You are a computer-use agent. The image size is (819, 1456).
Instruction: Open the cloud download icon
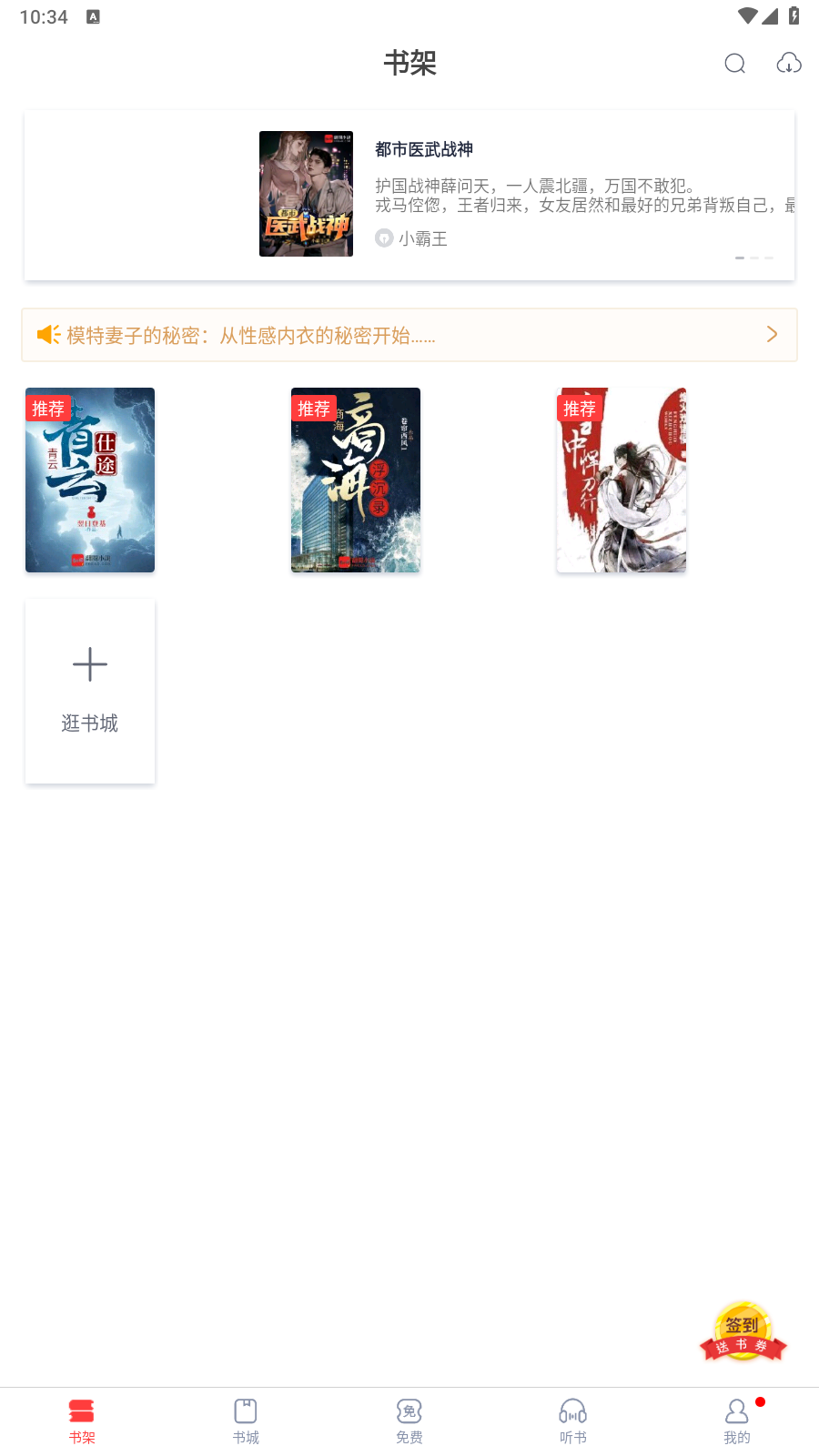[x=789, y=63]
